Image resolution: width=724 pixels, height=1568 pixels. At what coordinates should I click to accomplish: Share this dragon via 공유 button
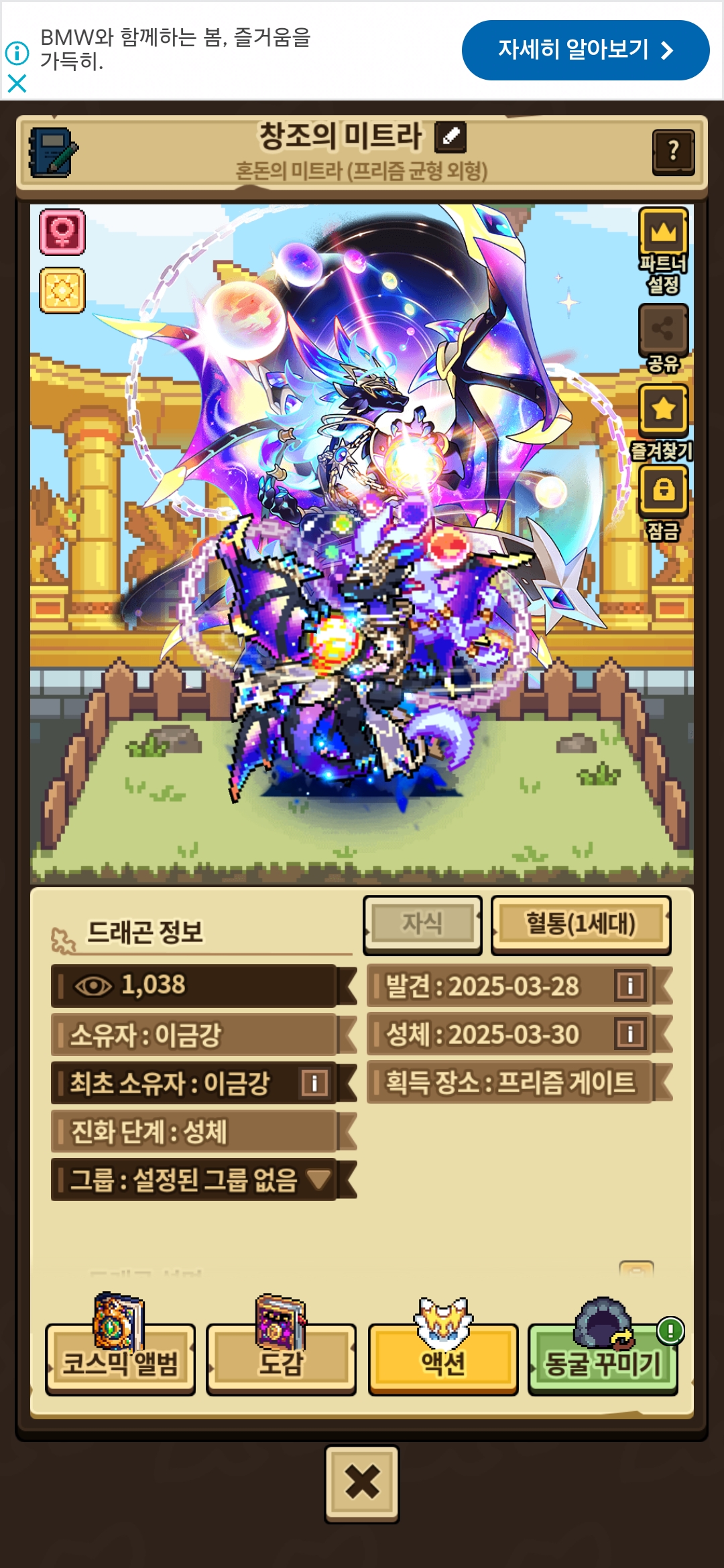tap(663, 330)
